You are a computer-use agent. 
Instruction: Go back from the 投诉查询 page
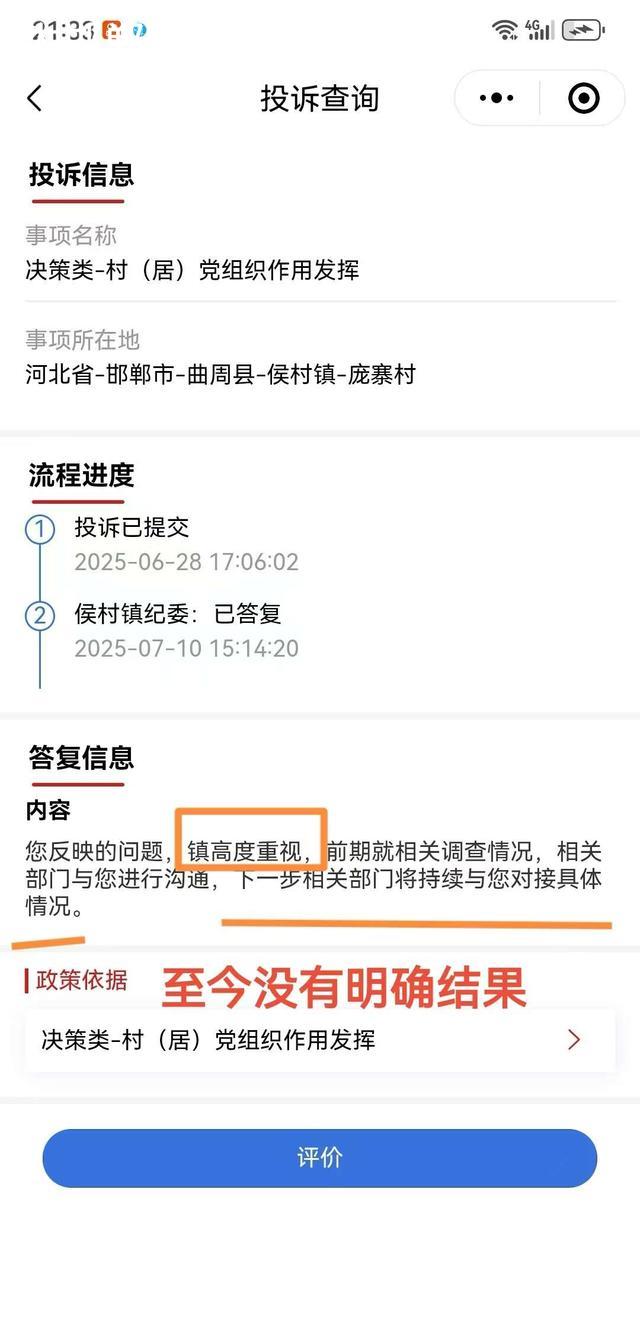[x=35, y=98]
